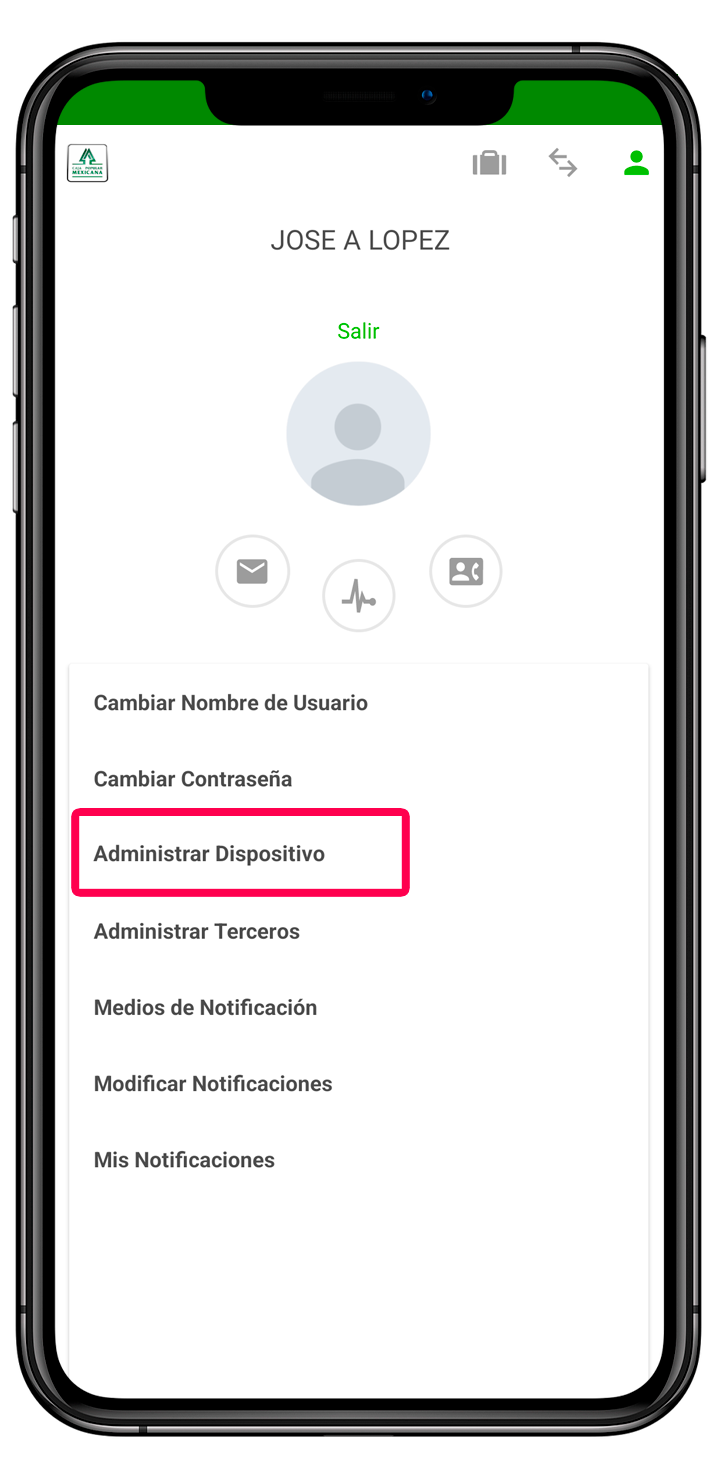Image resolution: width=720 pixels, height=1480 pixels.
Task: Select Cambiar Contraseña
Action: (x=193, y=779)
